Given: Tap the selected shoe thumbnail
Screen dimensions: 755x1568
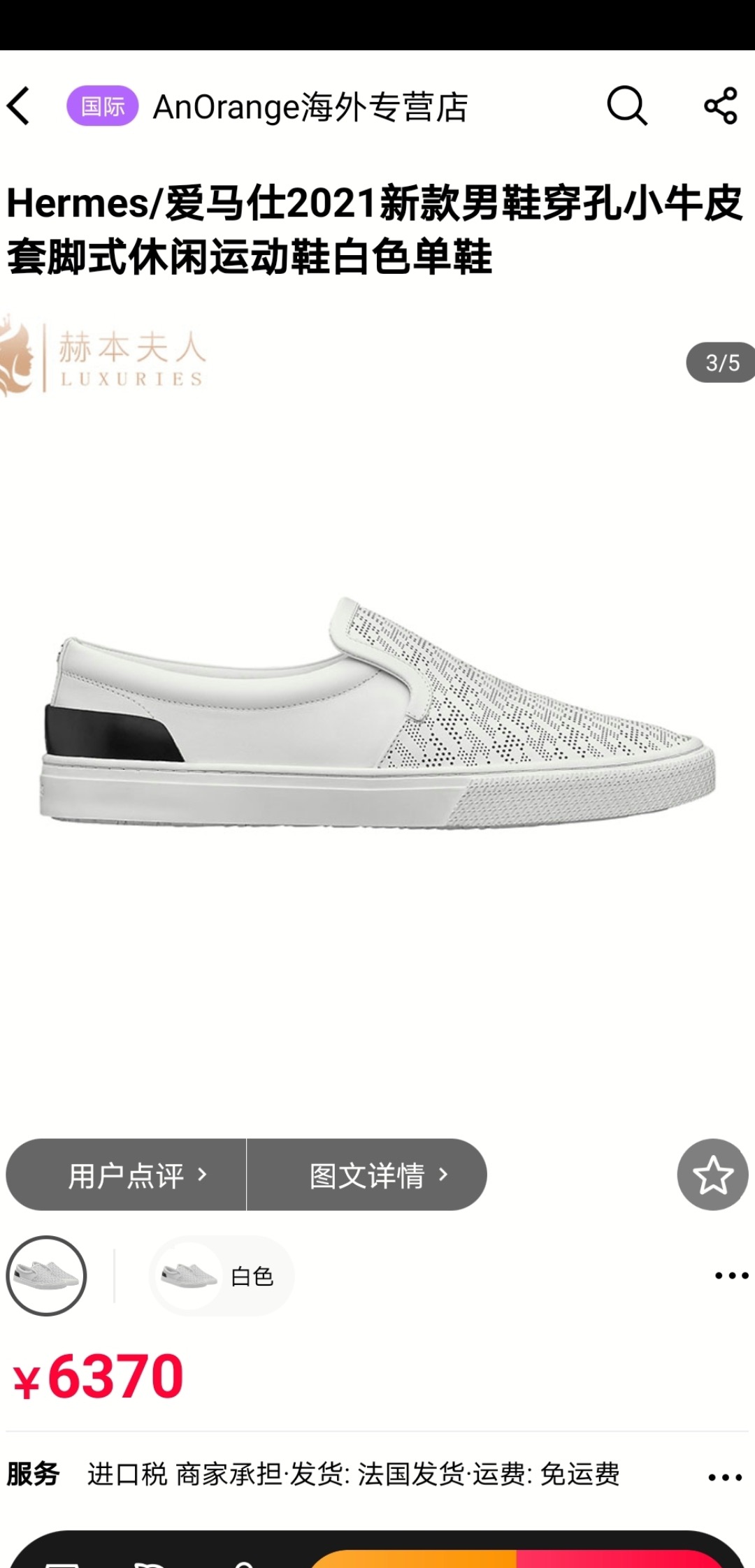Looking at the screenshot, I should tap(46, 1276).
